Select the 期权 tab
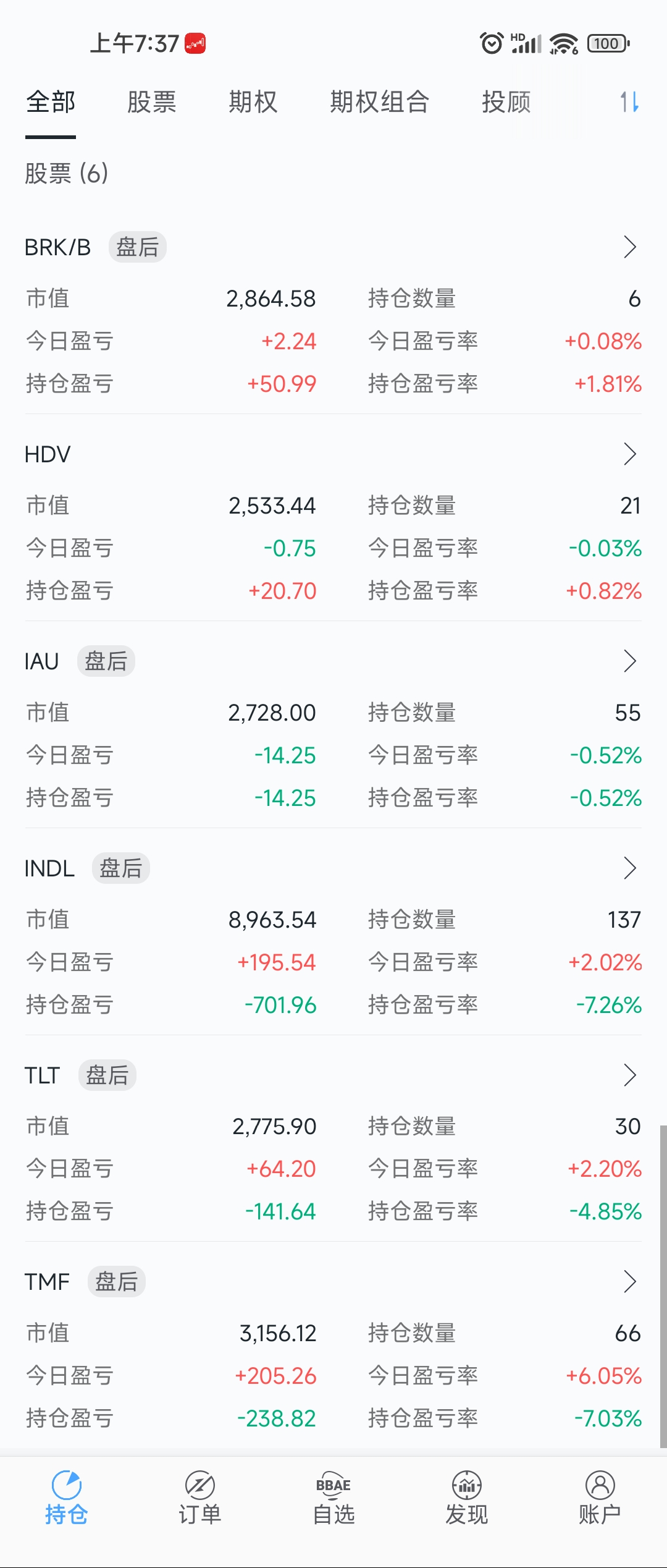 click(x=253, y=102)
